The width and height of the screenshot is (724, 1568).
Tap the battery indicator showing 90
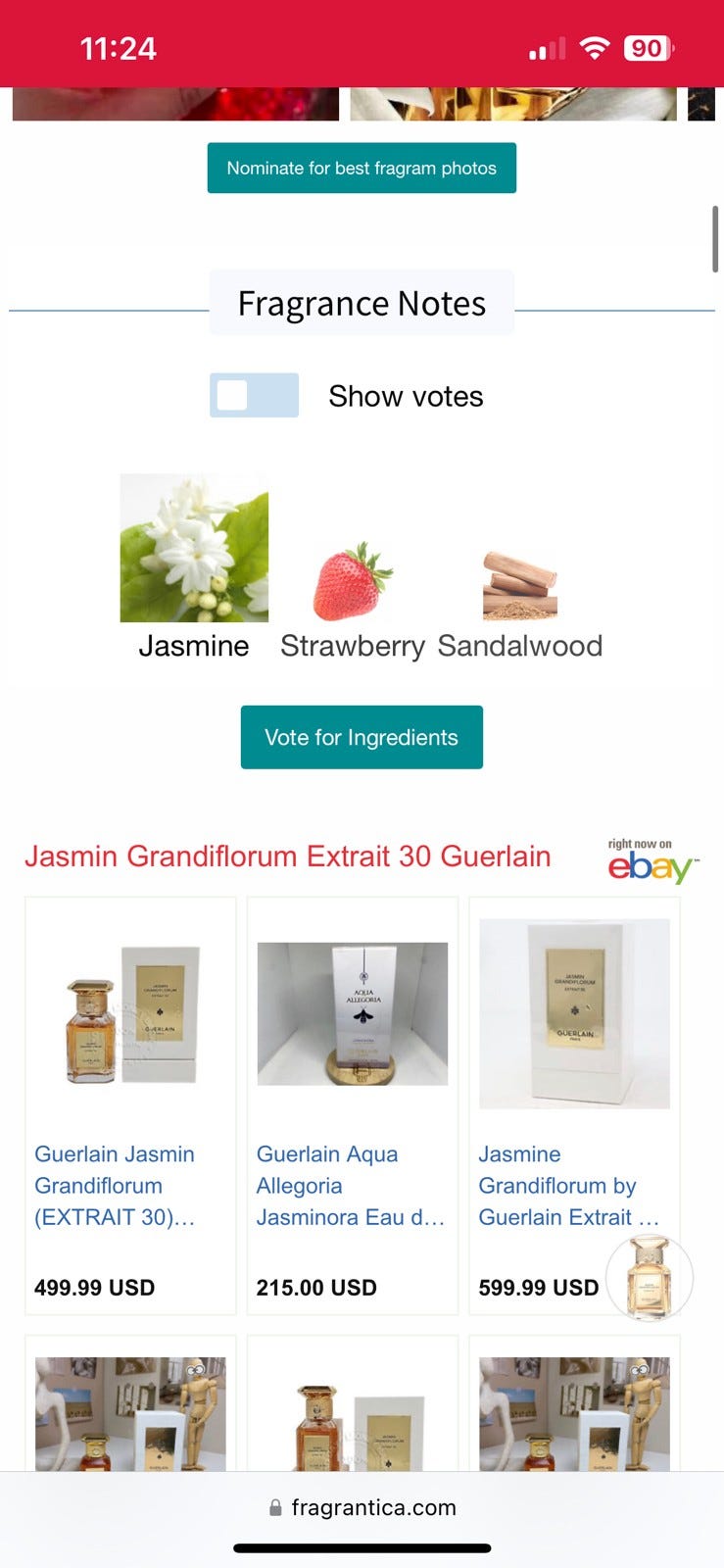coord(647,47)
